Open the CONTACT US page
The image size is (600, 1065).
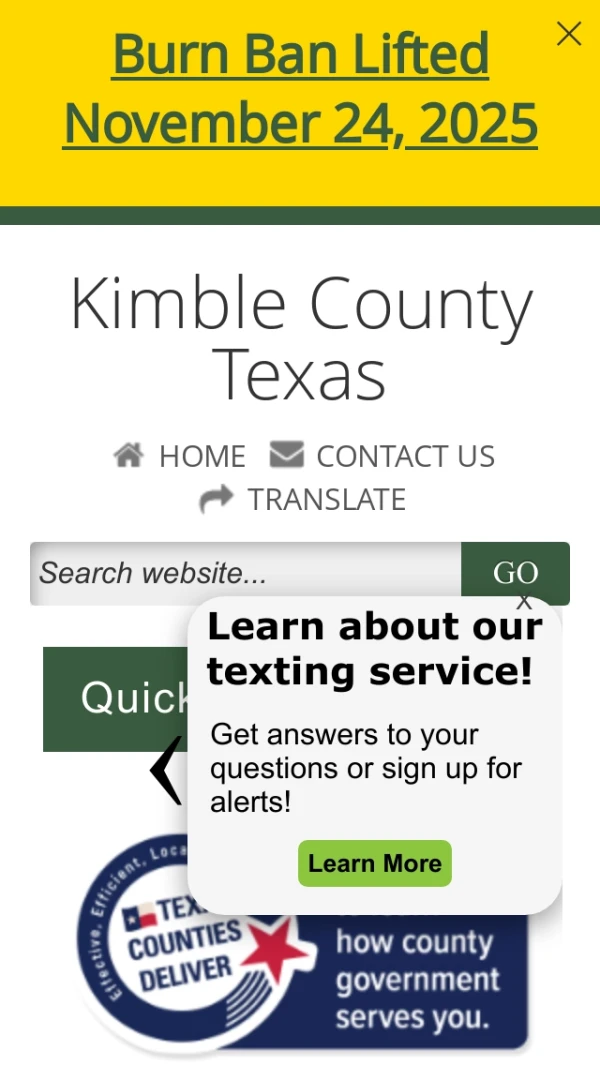pos(383,456)
